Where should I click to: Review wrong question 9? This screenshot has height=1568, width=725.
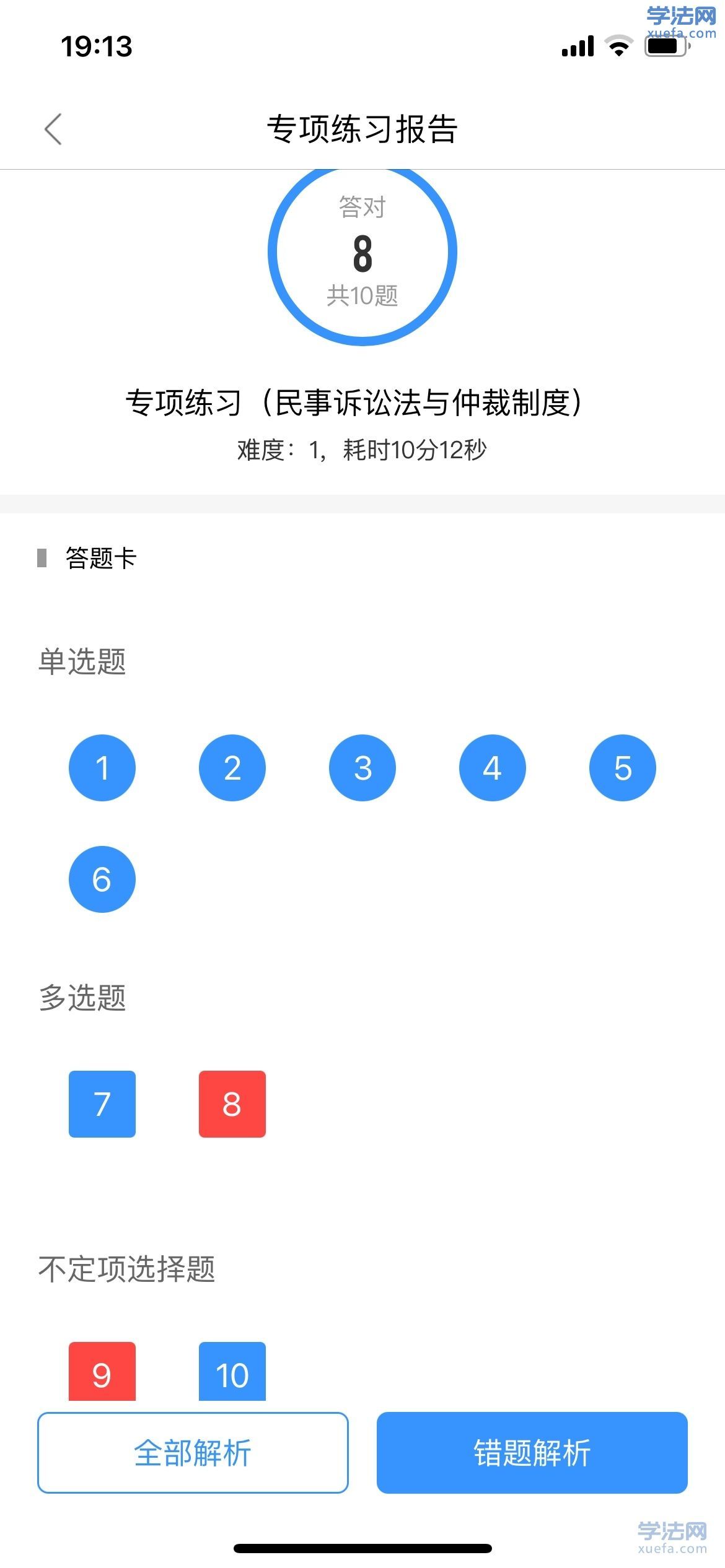pyautogui.click(x=102, y=1372)
